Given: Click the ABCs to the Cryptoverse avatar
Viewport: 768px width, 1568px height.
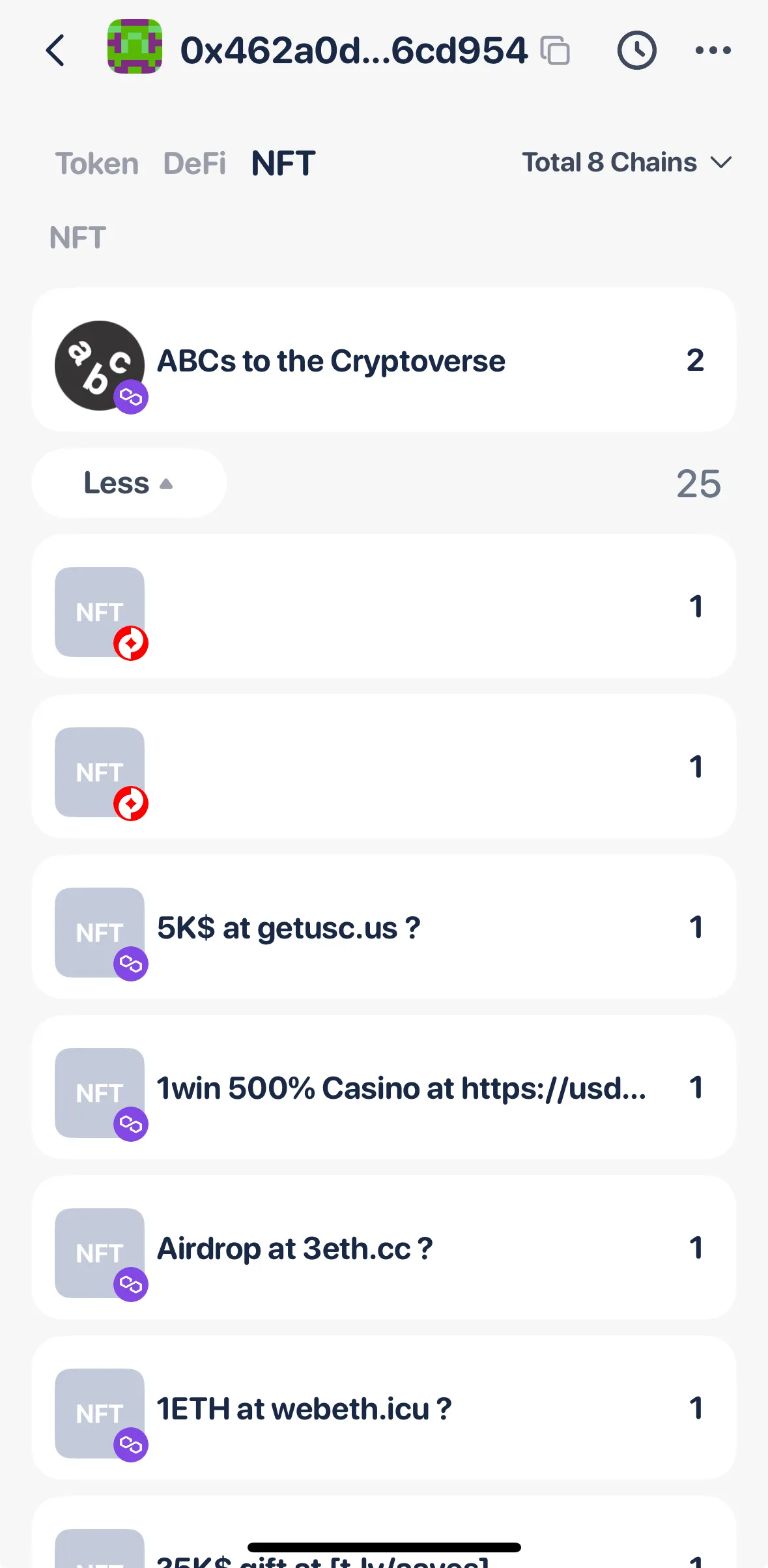Looking at the screenshot, I should [100, 362].
